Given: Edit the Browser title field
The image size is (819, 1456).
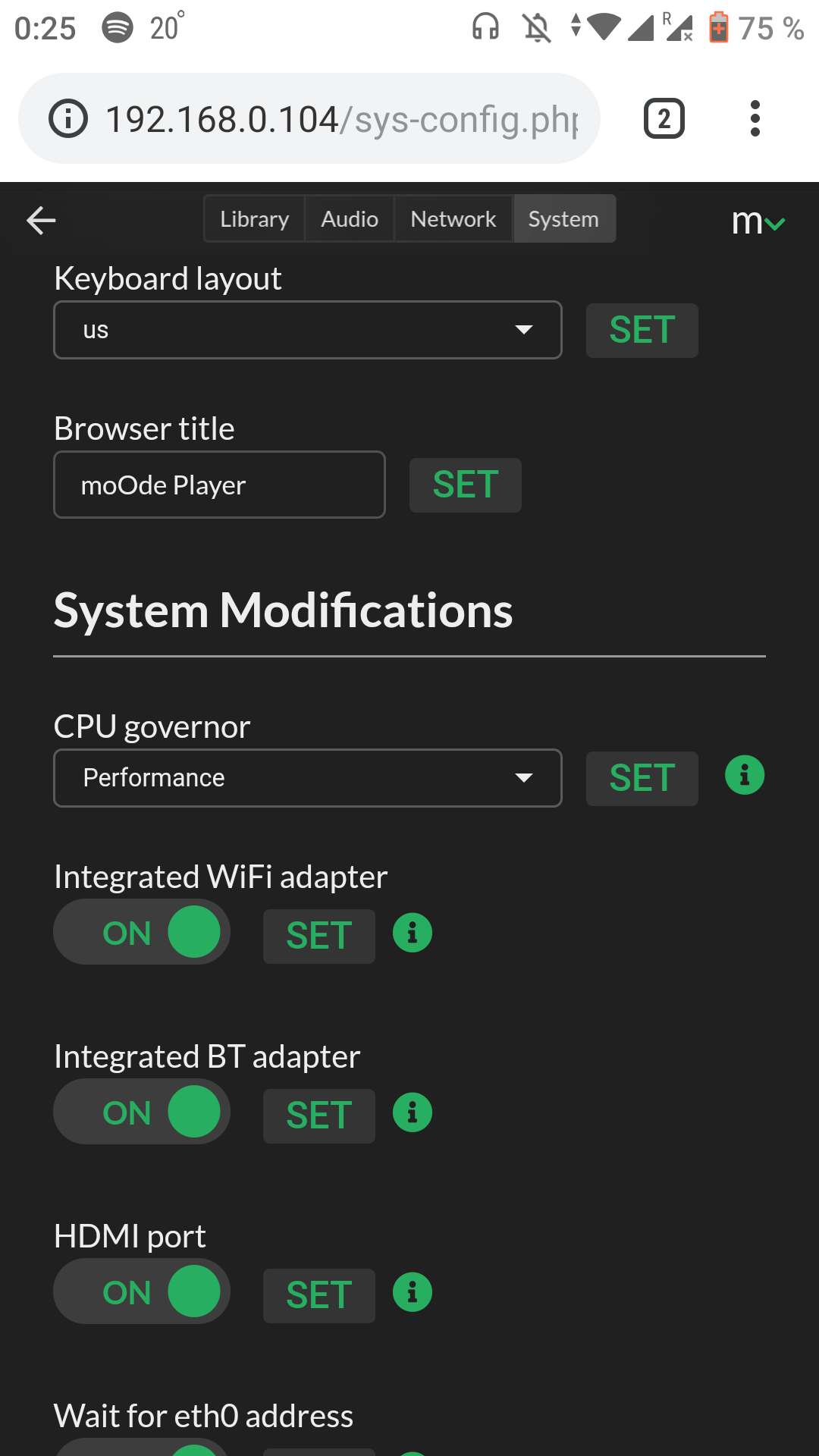Looking at the screenshot, I should (220, 485).
